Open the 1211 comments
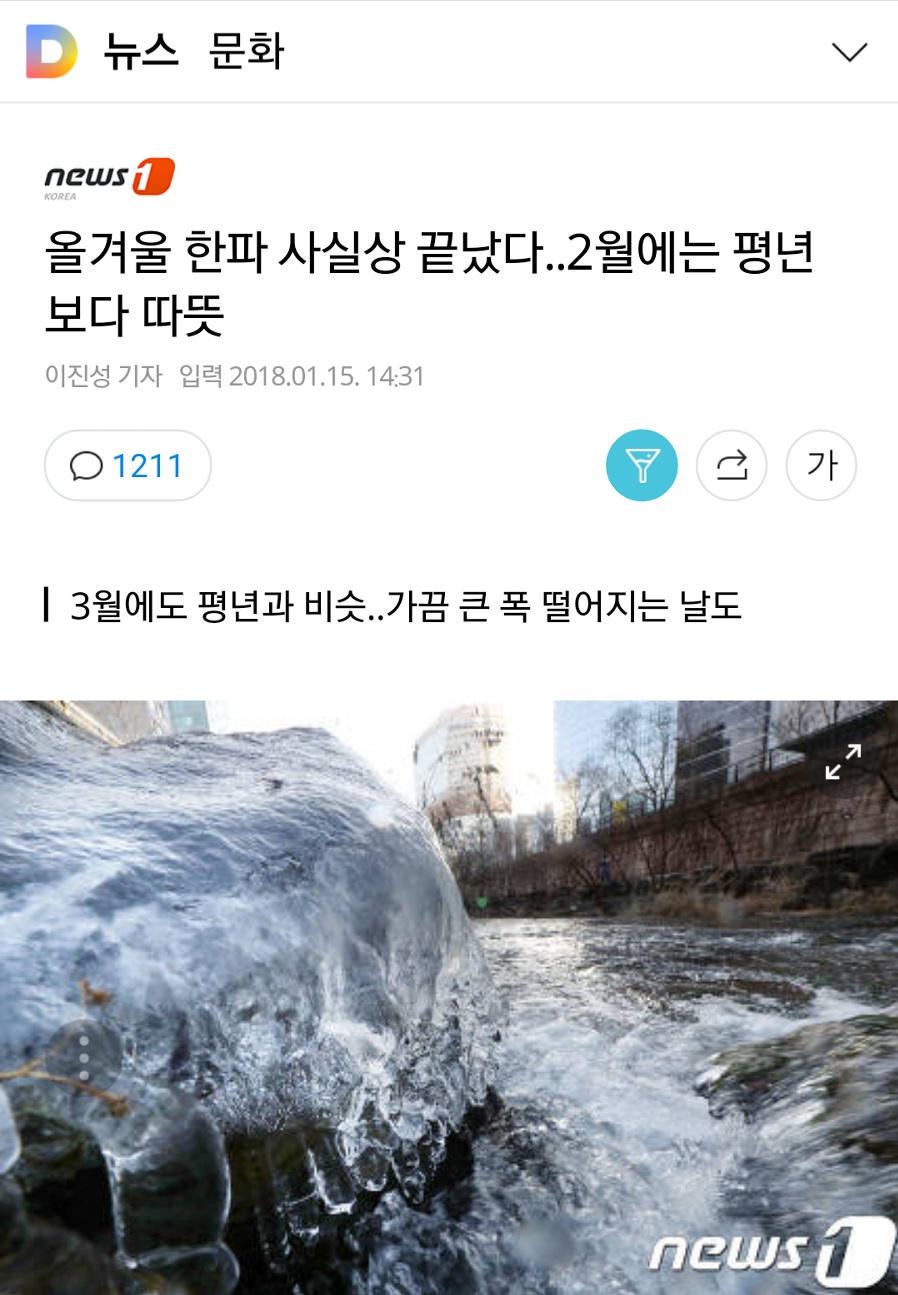 coord(128,465)
